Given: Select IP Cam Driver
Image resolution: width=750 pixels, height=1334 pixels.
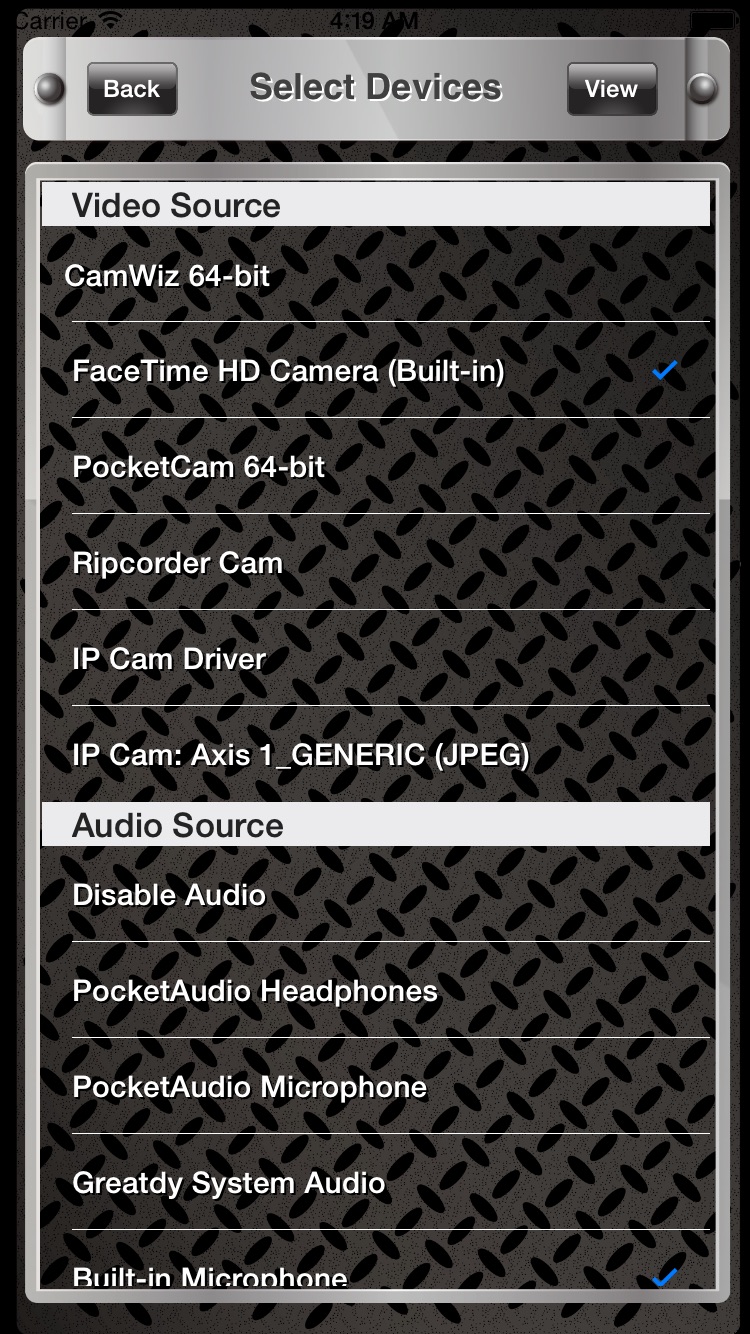Looking at the screenshot, I should pyautogui.click(x=376, y=658).
